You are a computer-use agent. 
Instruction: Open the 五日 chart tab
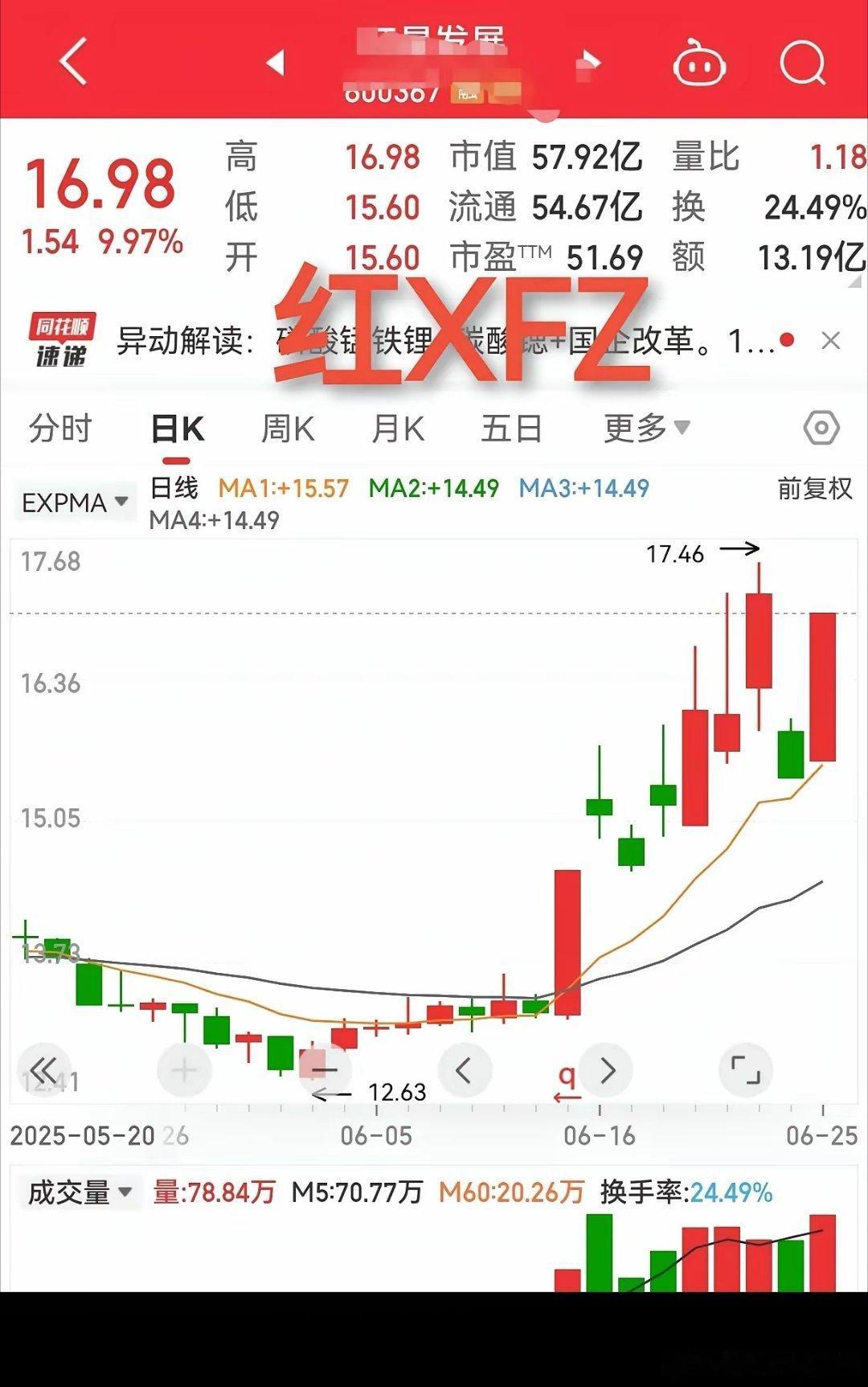511,429
